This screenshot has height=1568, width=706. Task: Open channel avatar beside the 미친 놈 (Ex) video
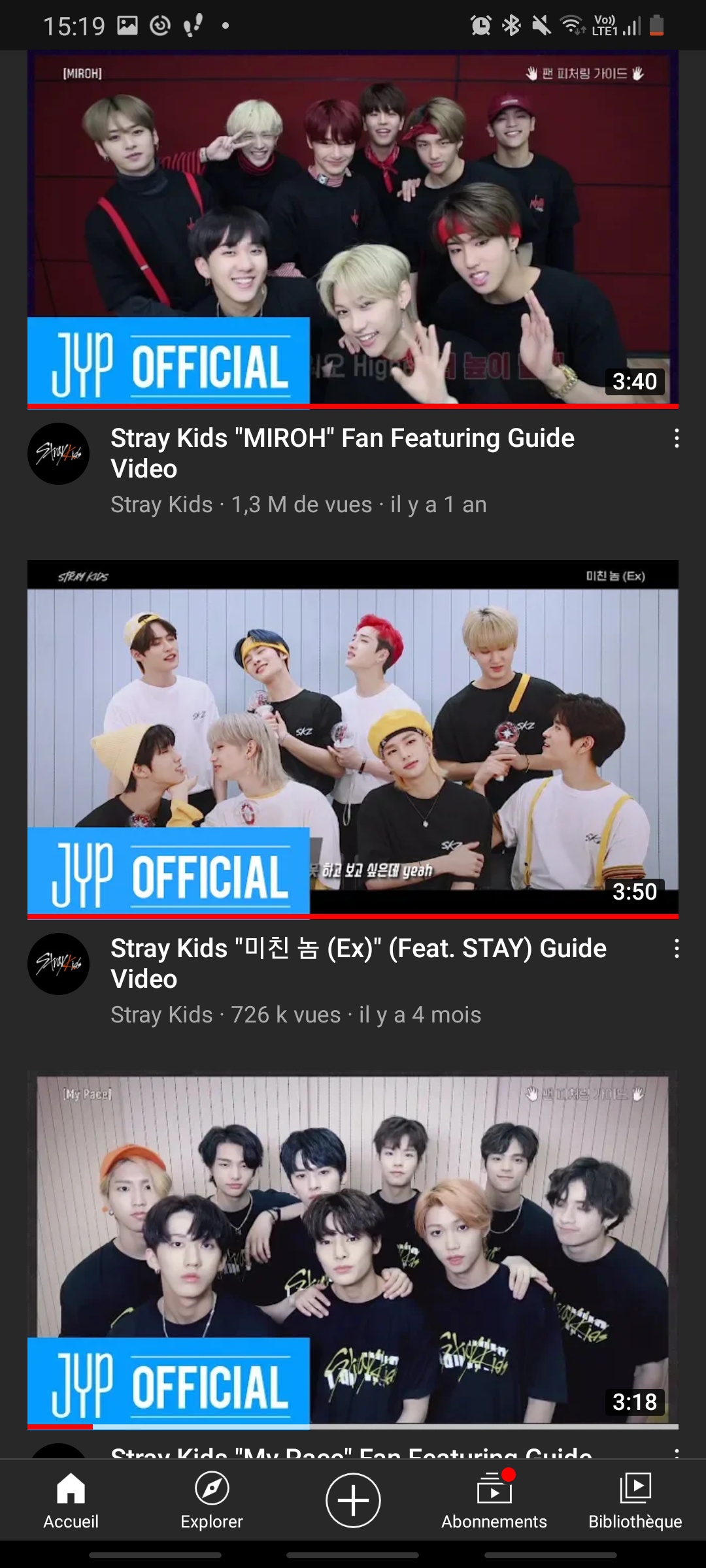click(59, 964)
